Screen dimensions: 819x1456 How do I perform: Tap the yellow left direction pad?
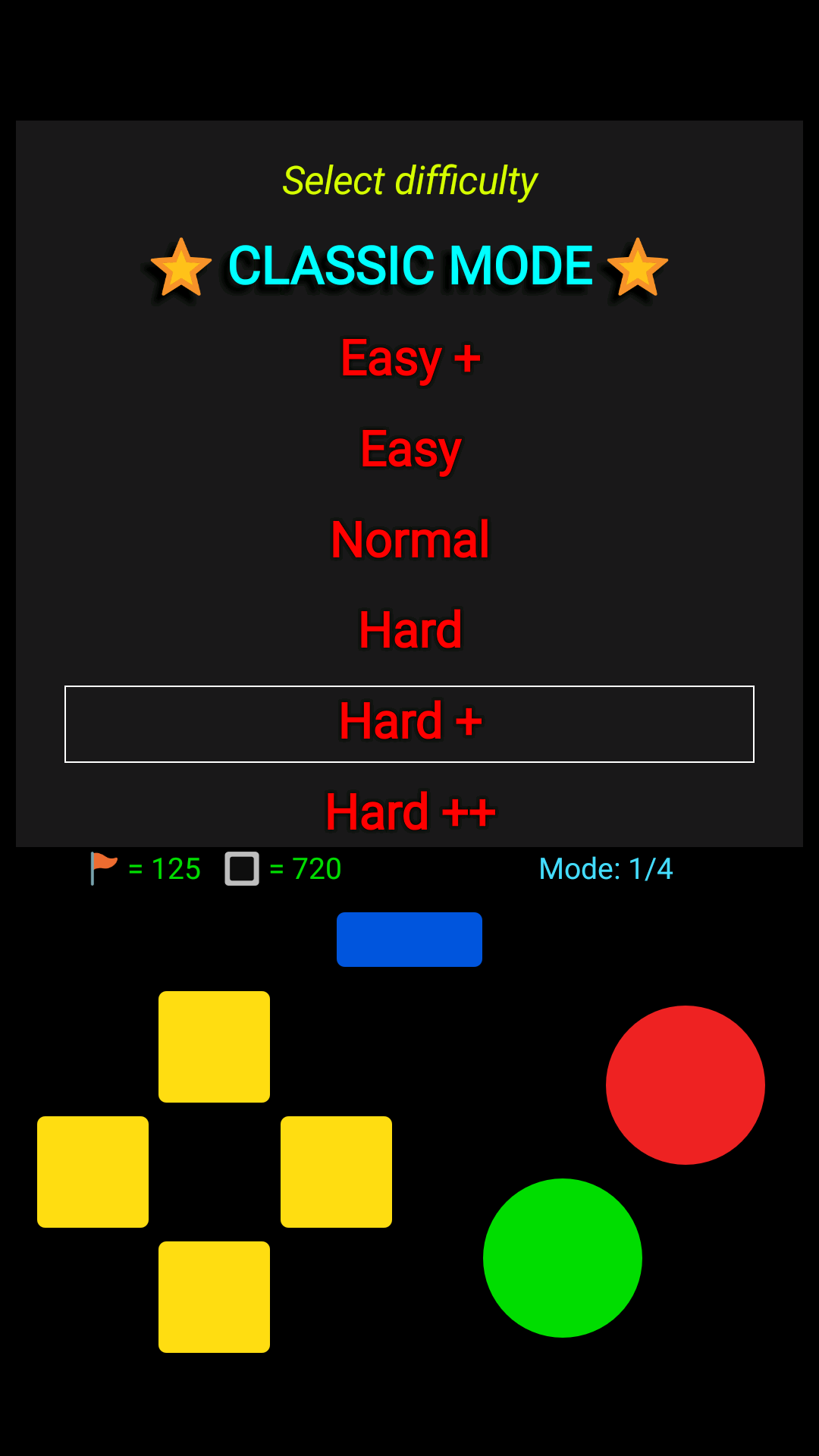(93, 1172)
